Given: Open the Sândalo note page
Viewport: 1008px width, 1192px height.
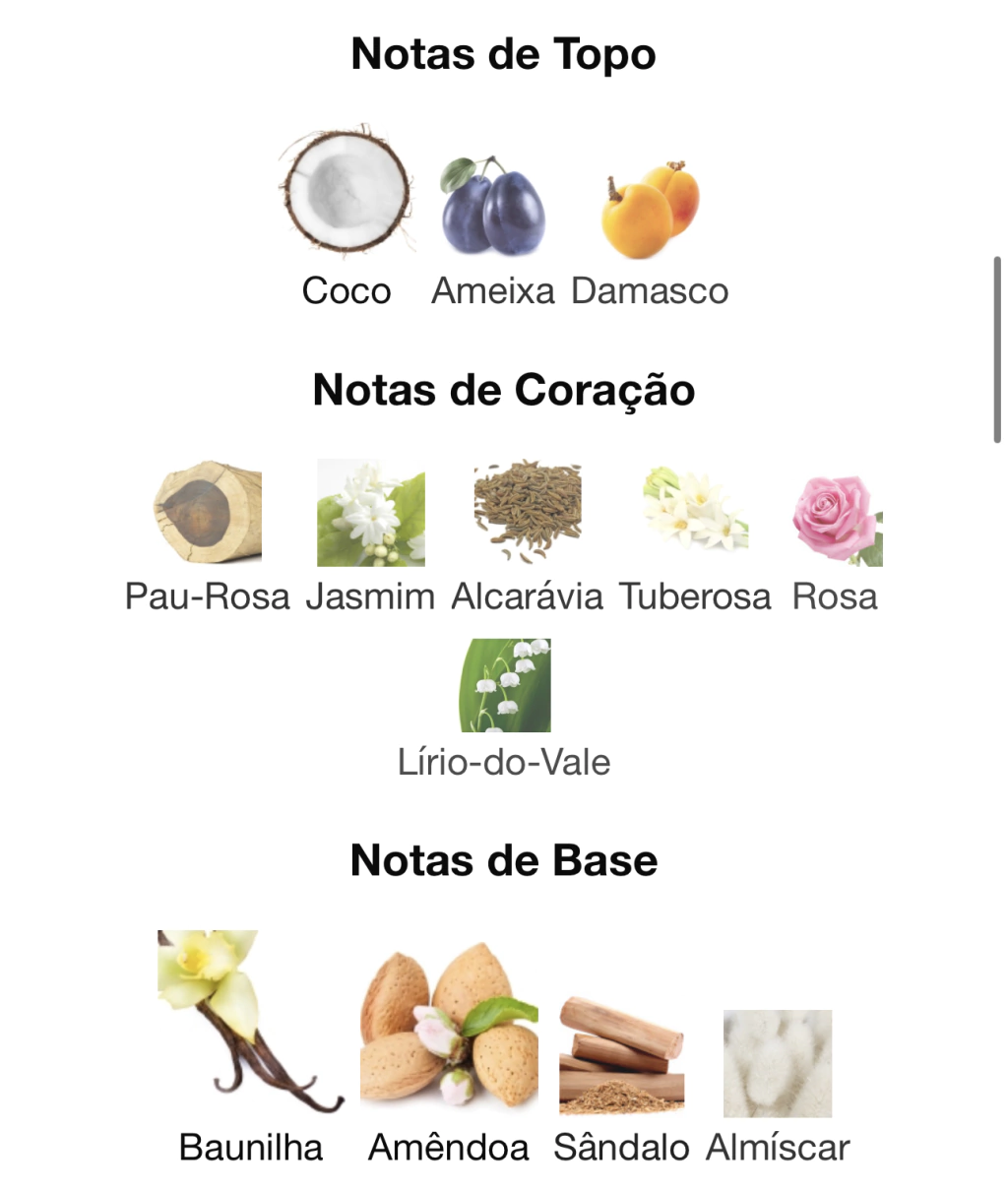Looking at the screenshot, I should pyautogui.click(x=621, y=1055).
